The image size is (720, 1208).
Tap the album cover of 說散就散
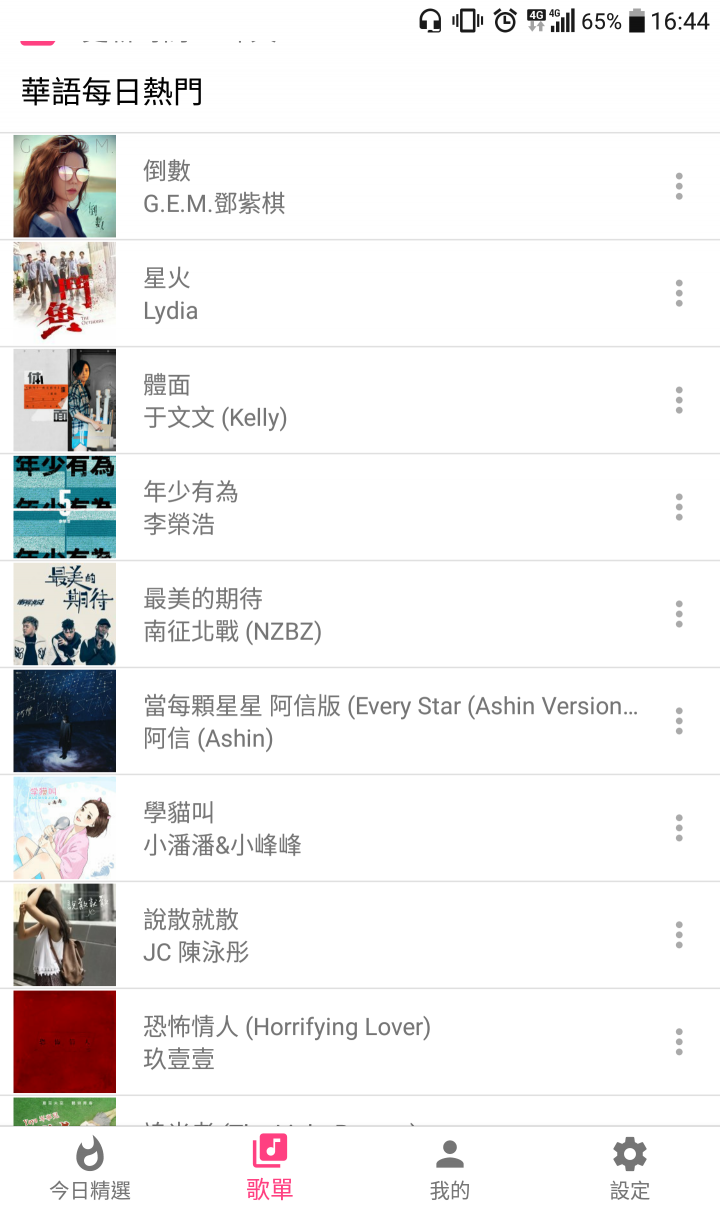click(64, 934)
